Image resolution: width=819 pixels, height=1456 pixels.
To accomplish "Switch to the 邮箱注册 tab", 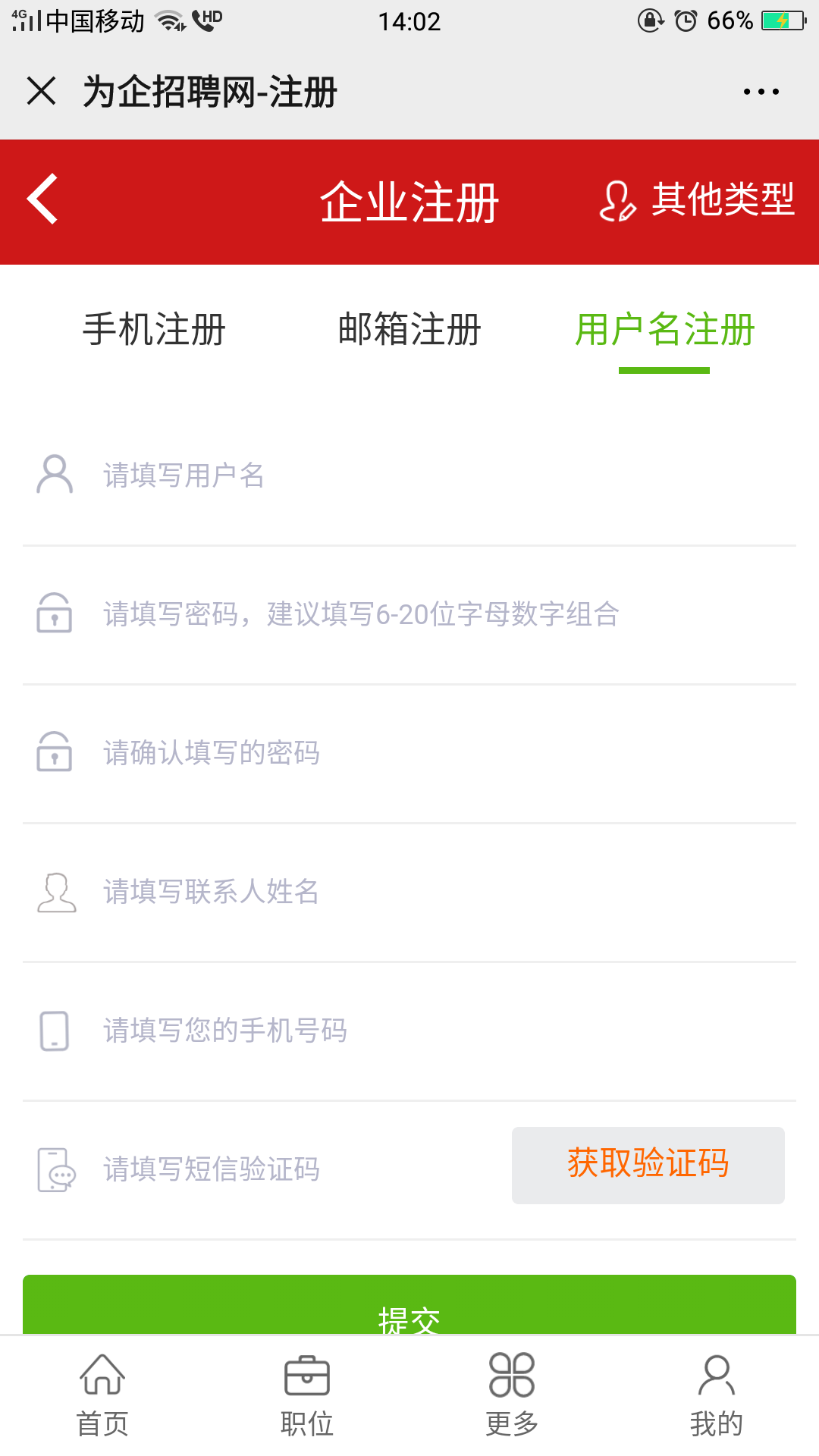I will coord(409,330).
